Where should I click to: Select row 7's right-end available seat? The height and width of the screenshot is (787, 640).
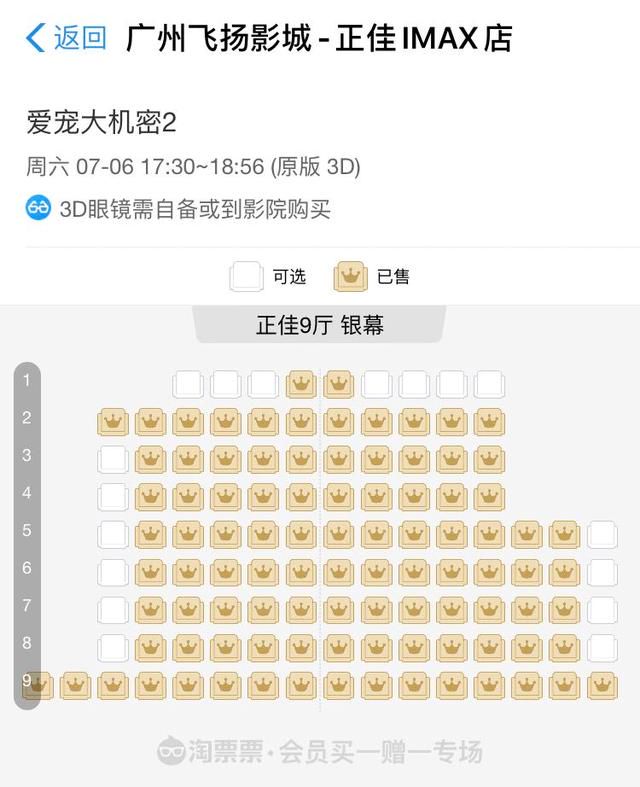602,610
